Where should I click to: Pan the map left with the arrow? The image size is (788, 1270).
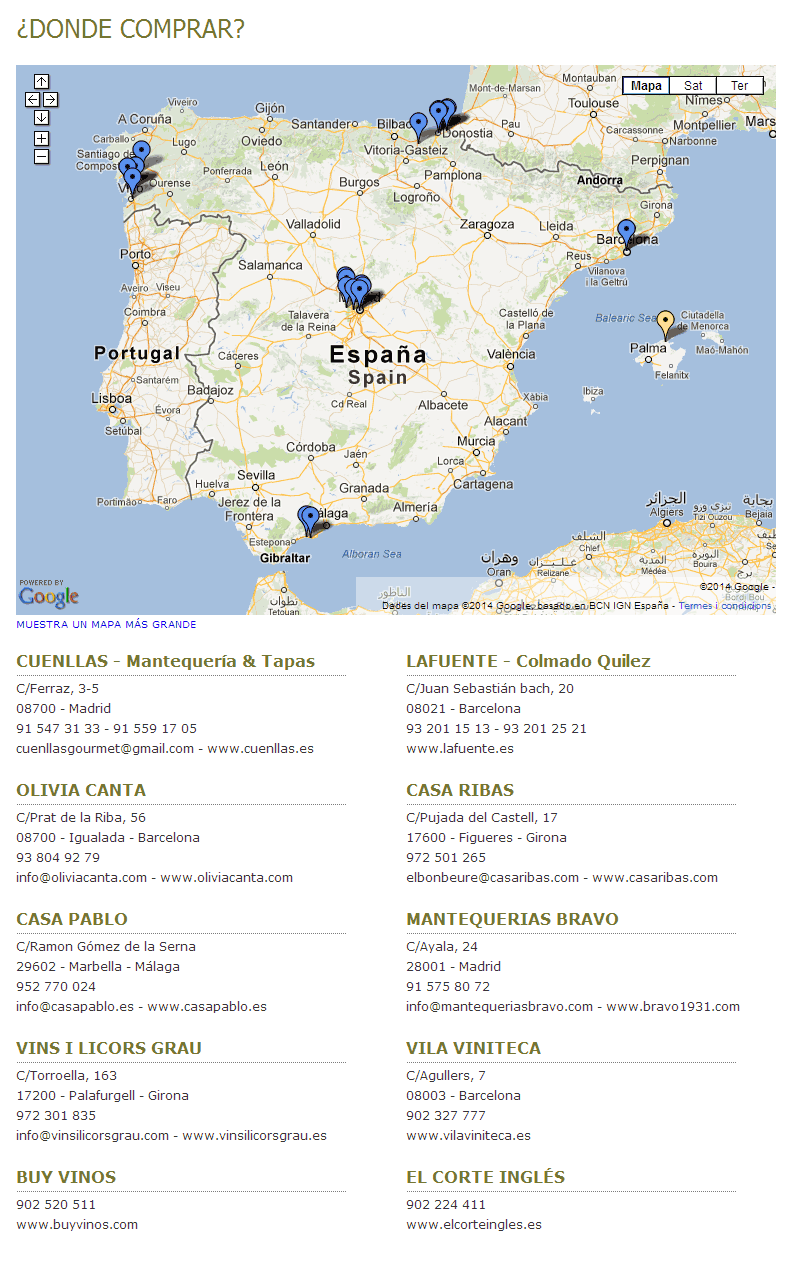pyautogui.click(x=32, y=100)
